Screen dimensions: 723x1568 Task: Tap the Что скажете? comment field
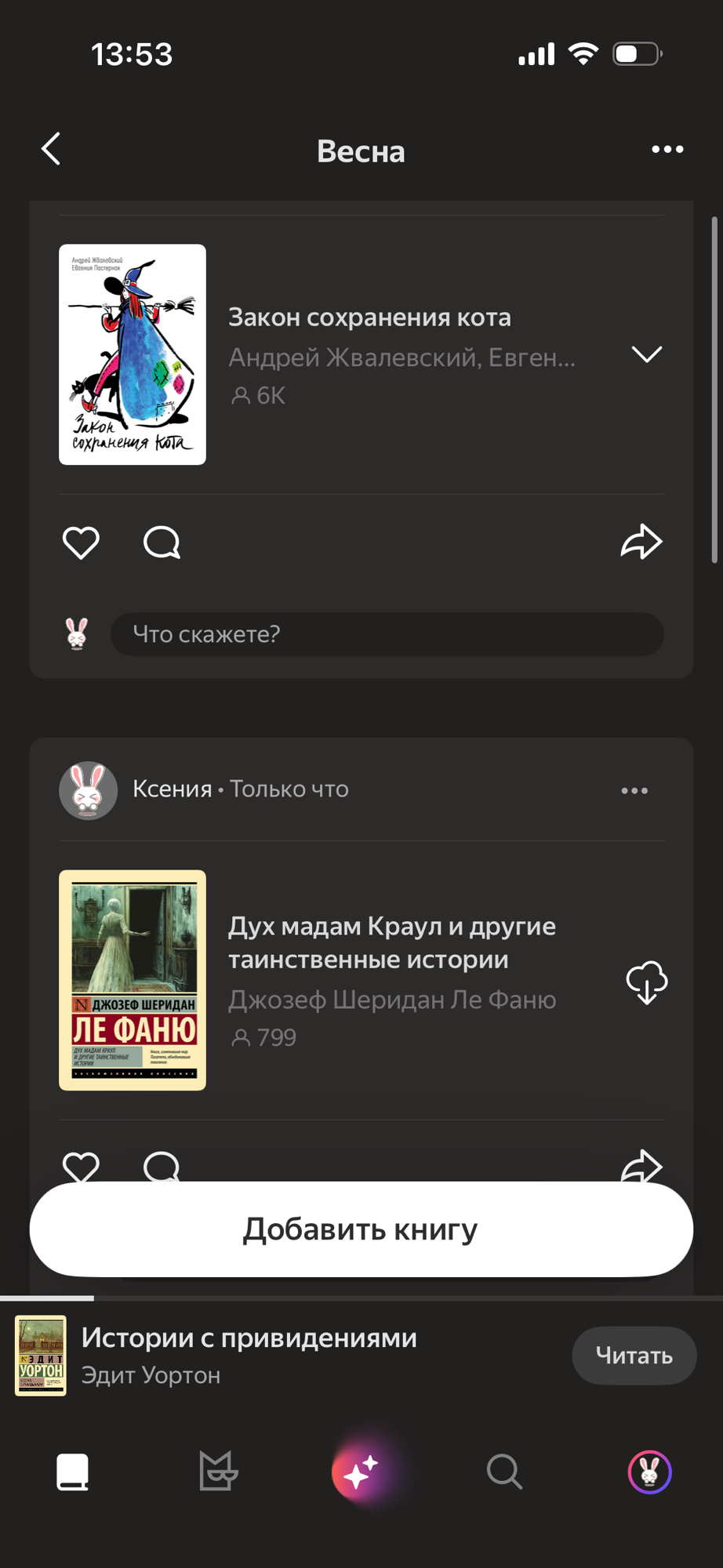click(387, 634)
